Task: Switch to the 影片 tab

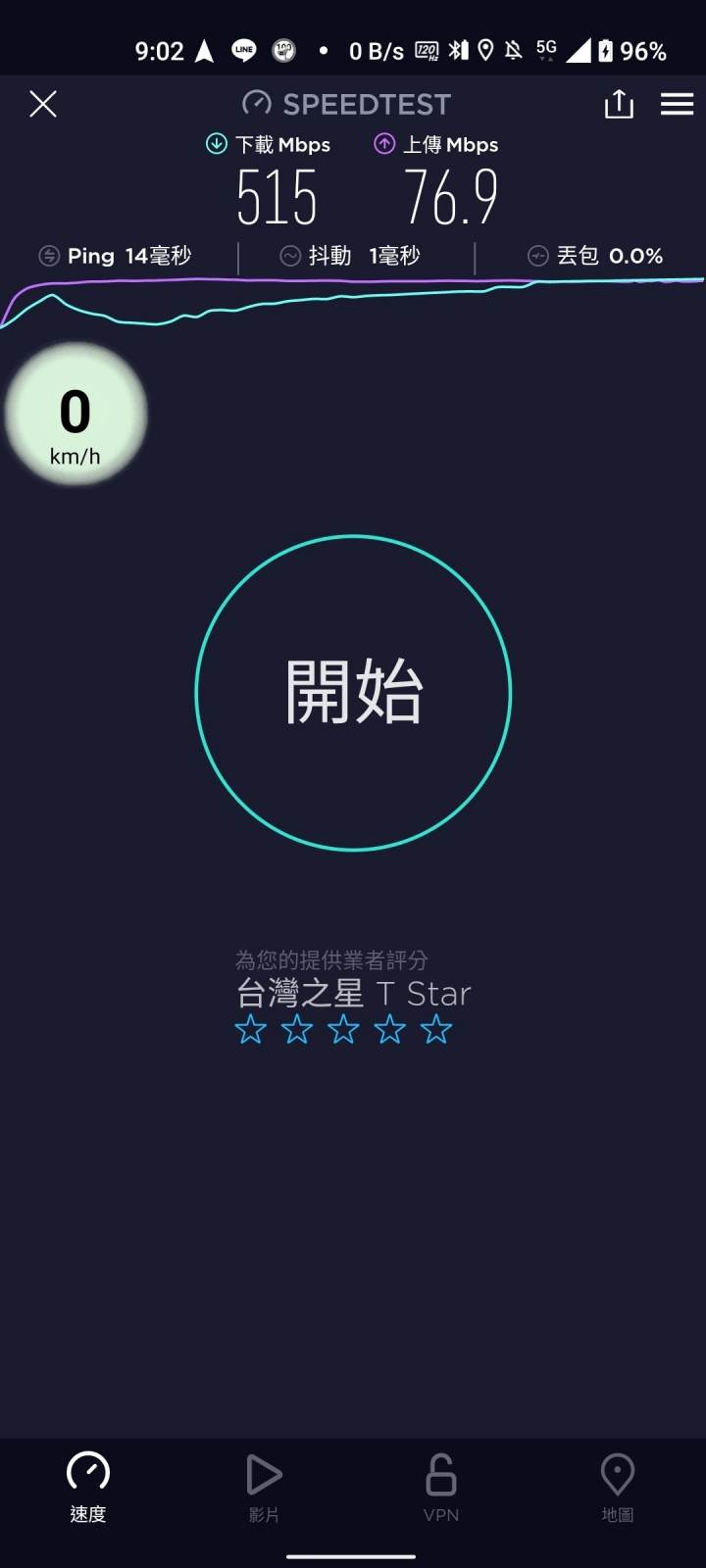Action: click(264, 1488)
